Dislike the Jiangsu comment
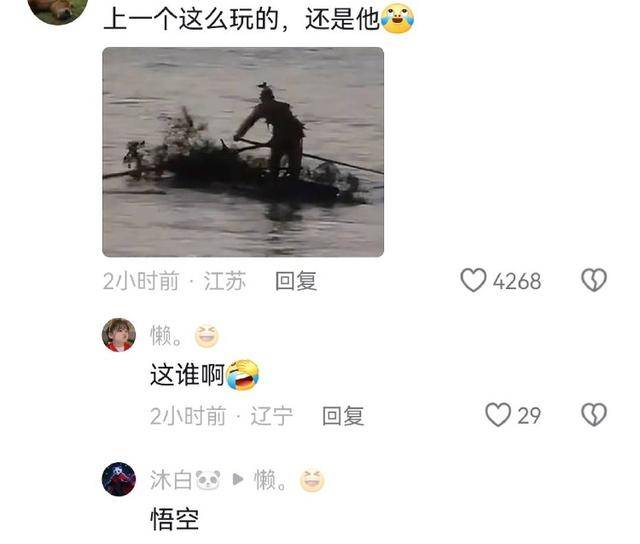 594,281
